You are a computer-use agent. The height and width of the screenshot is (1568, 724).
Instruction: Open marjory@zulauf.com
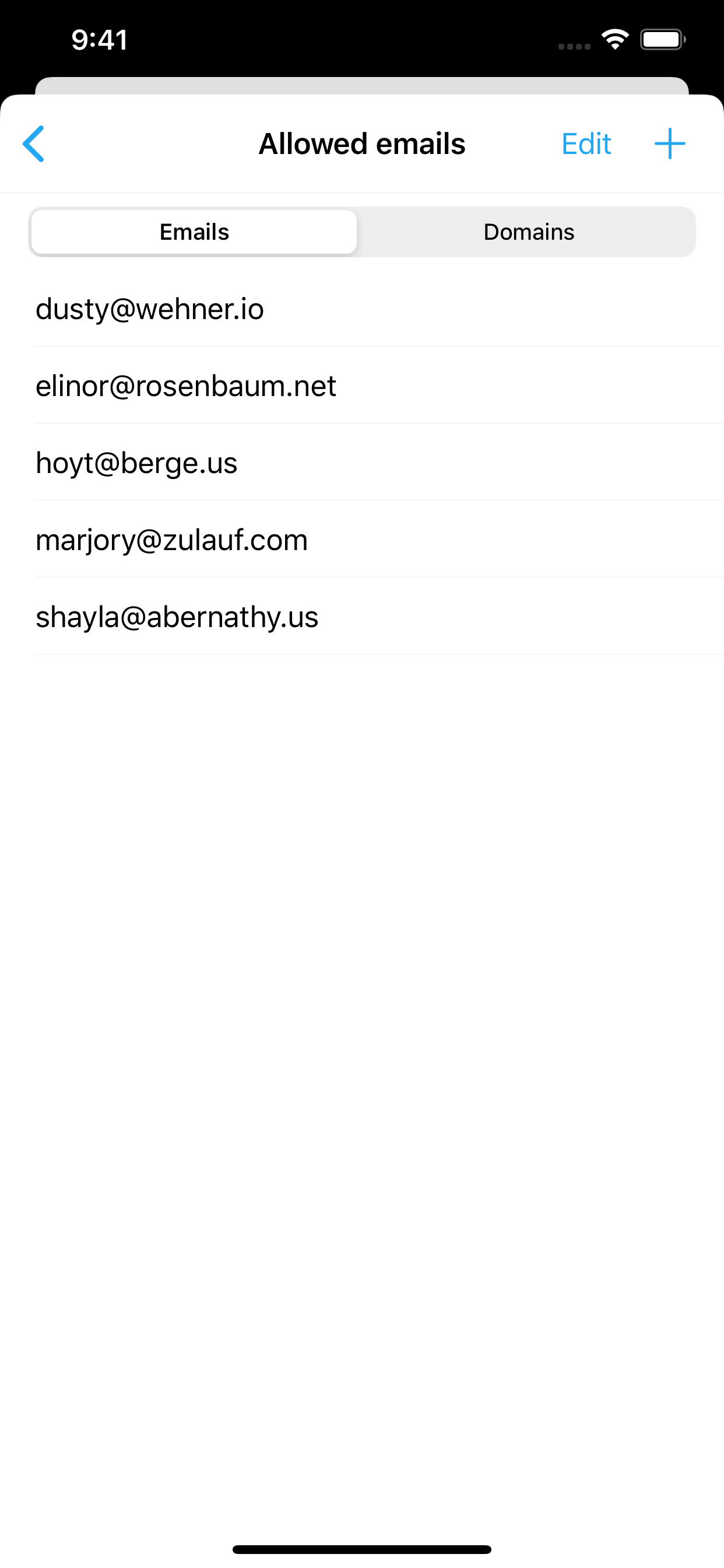[171, 540]
